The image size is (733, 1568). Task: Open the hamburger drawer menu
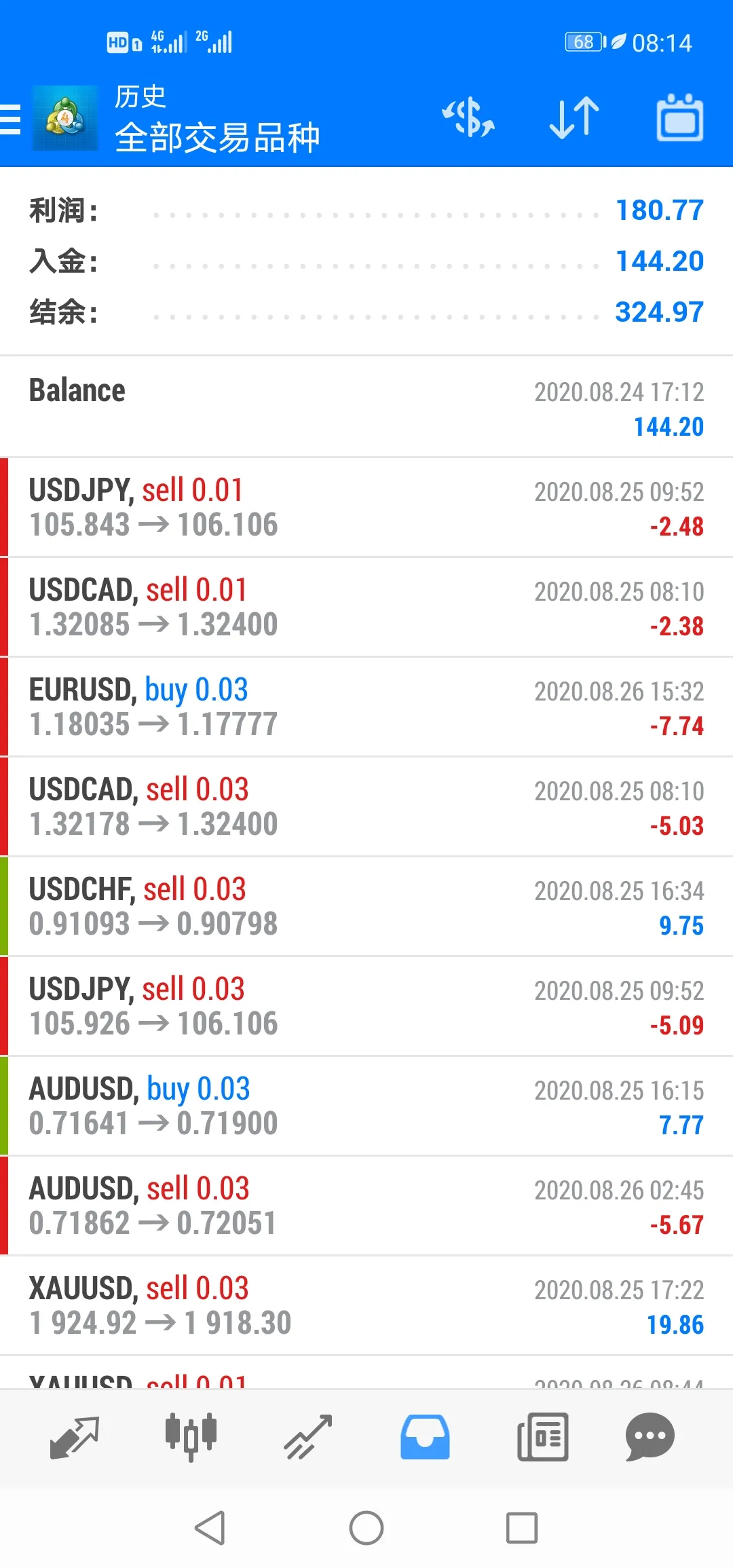click(11, 119)
